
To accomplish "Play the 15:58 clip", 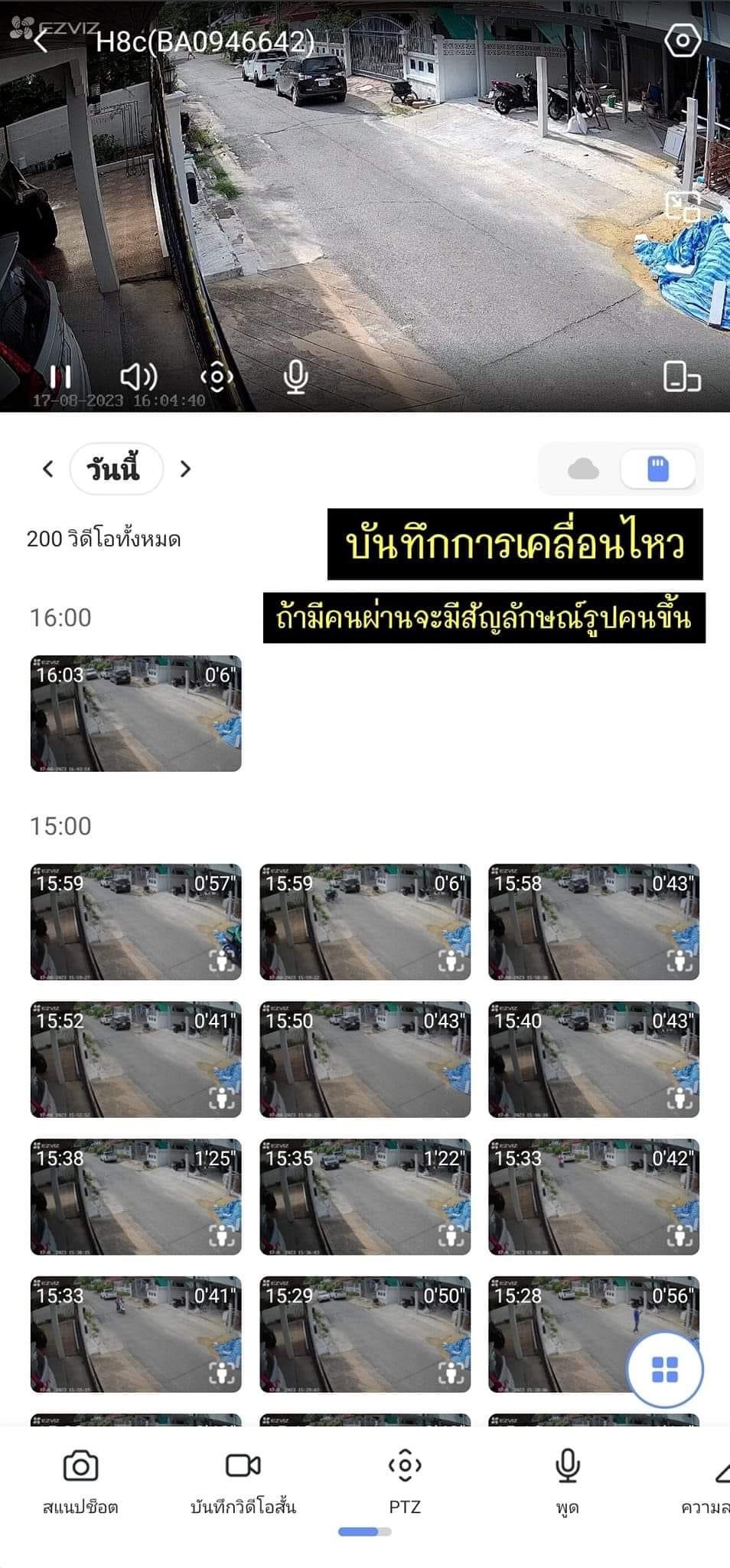I will 594,922.
